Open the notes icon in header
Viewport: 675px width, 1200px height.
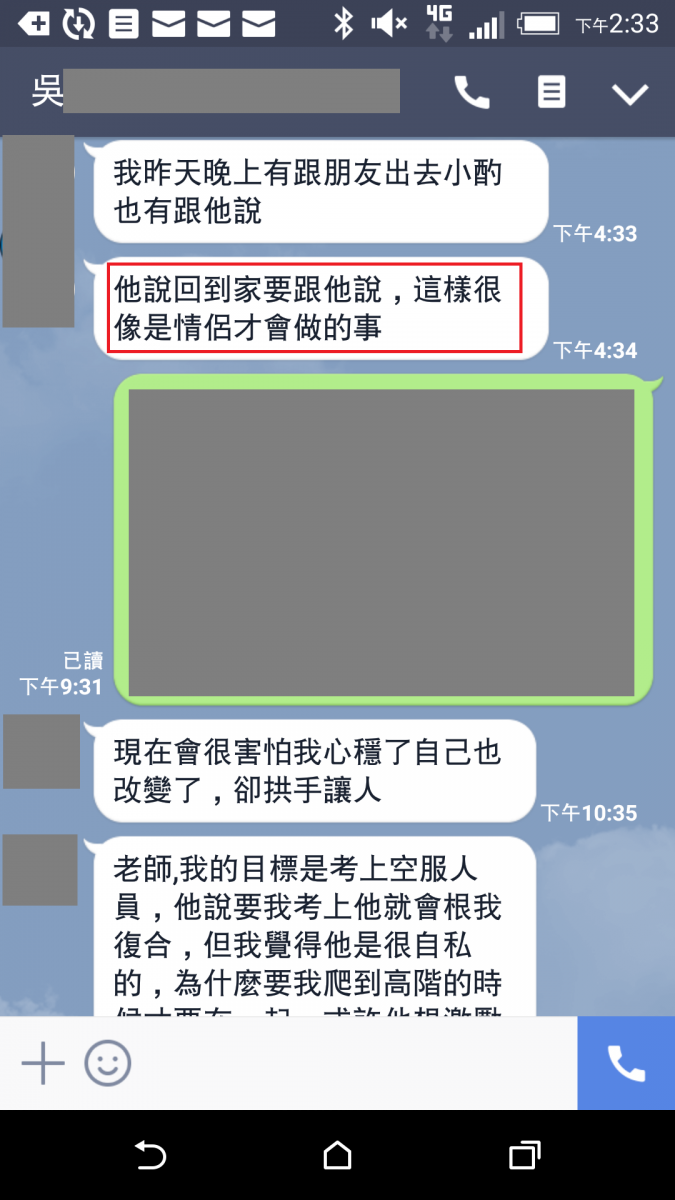click(551, 93)
